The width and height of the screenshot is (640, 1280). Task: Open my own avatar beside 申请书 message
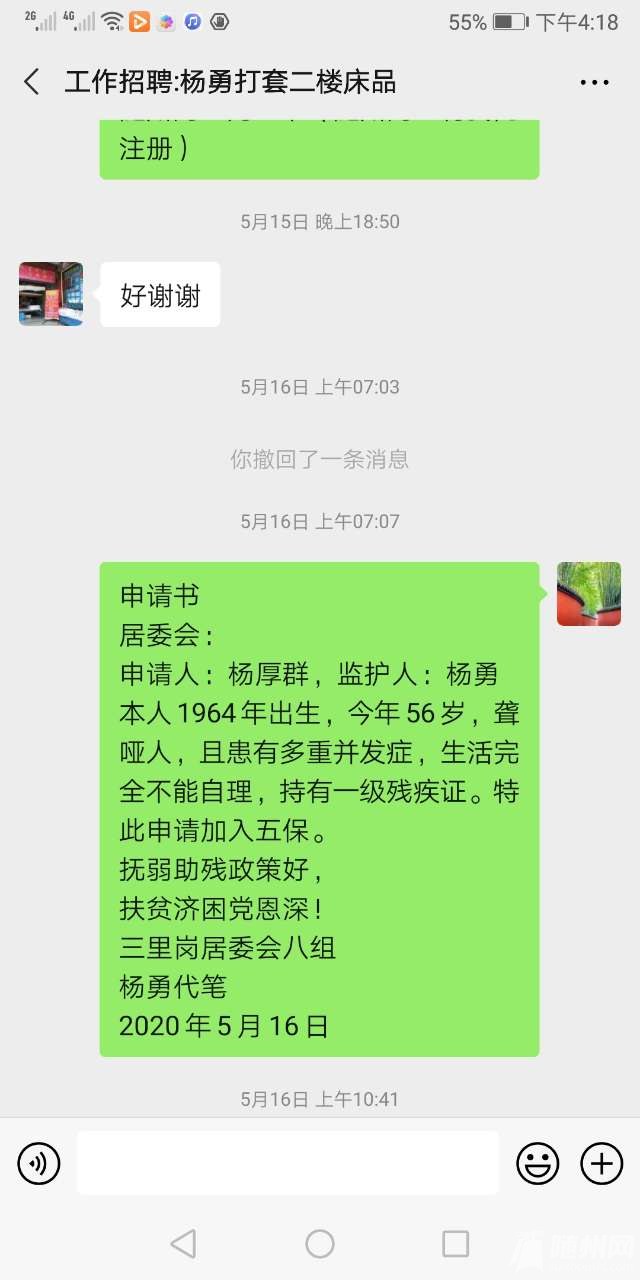tap(588, 594)
